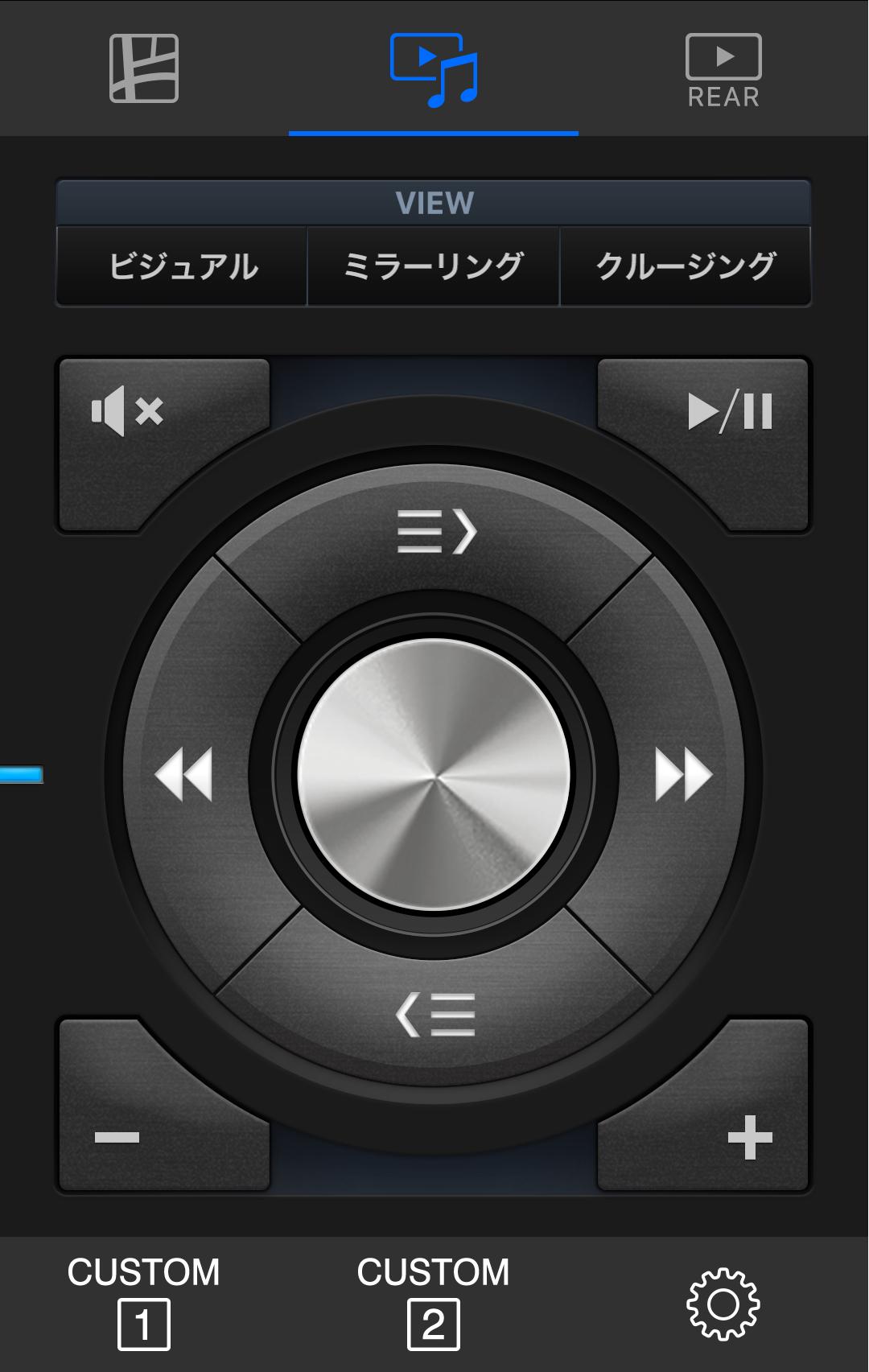Fast forward to the next track

pyautogui.click(x=684, y=774)
